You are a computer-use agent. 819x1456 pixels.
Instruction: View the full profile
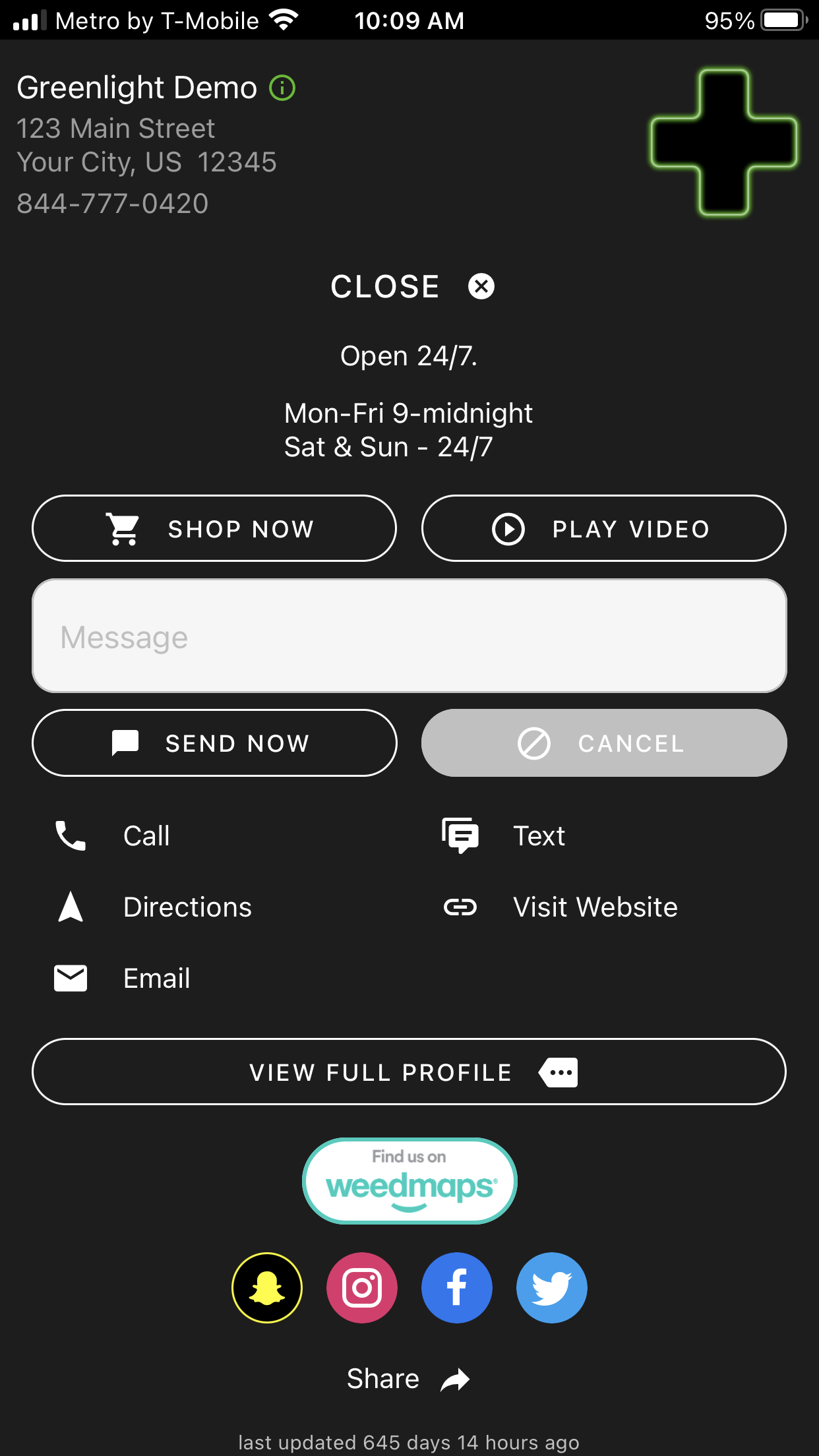tap(409, 1072)
